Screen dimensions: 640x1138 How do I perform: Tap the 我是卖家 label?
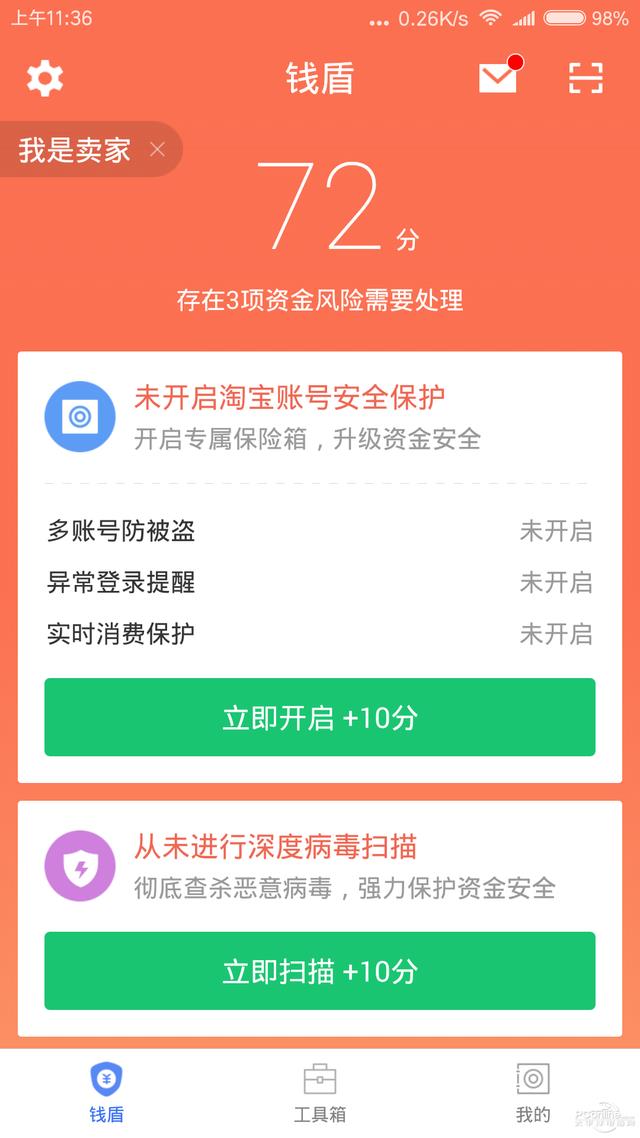[75, 150]
